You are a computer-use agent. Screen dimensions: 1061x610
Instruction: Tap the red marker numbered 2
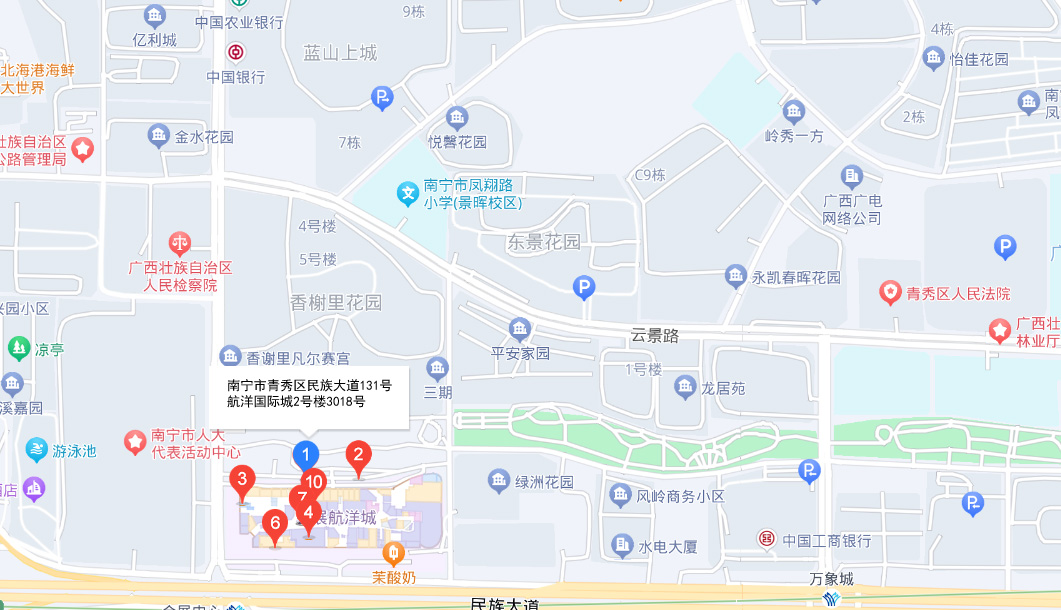click(x=358, y=456)
